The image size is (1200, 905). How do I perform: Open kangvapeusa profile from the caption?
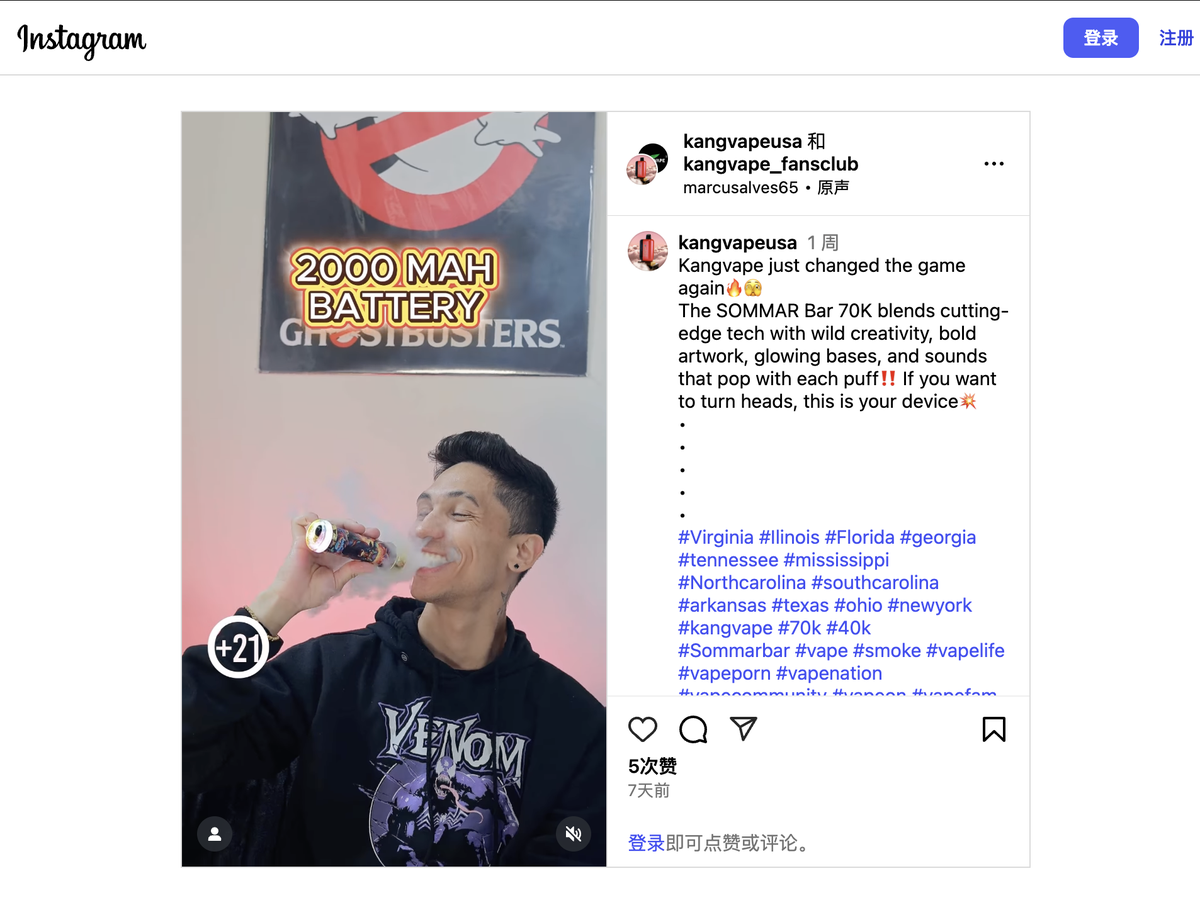737,243
